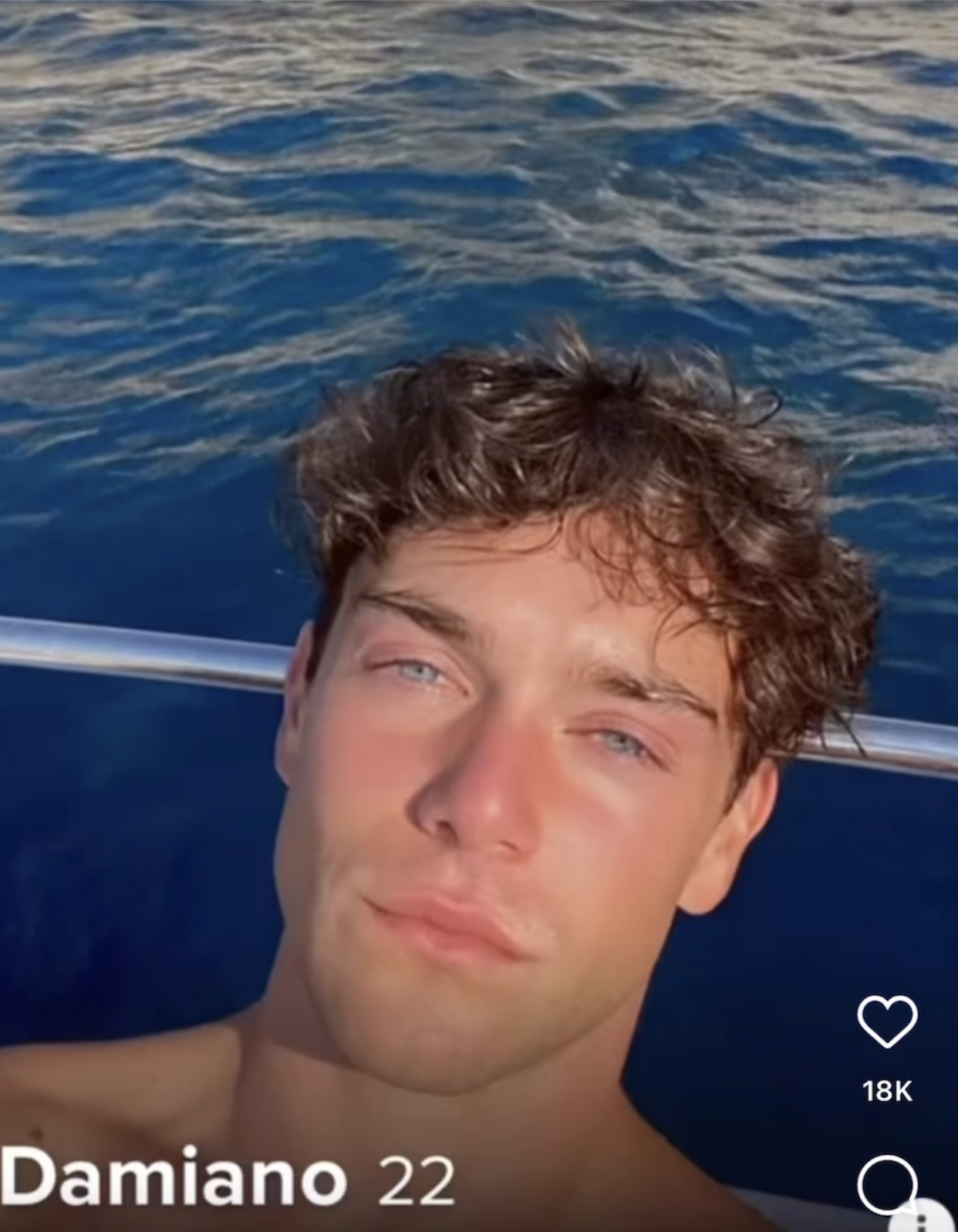Like this video with the heart icon

coord(887,1021)
